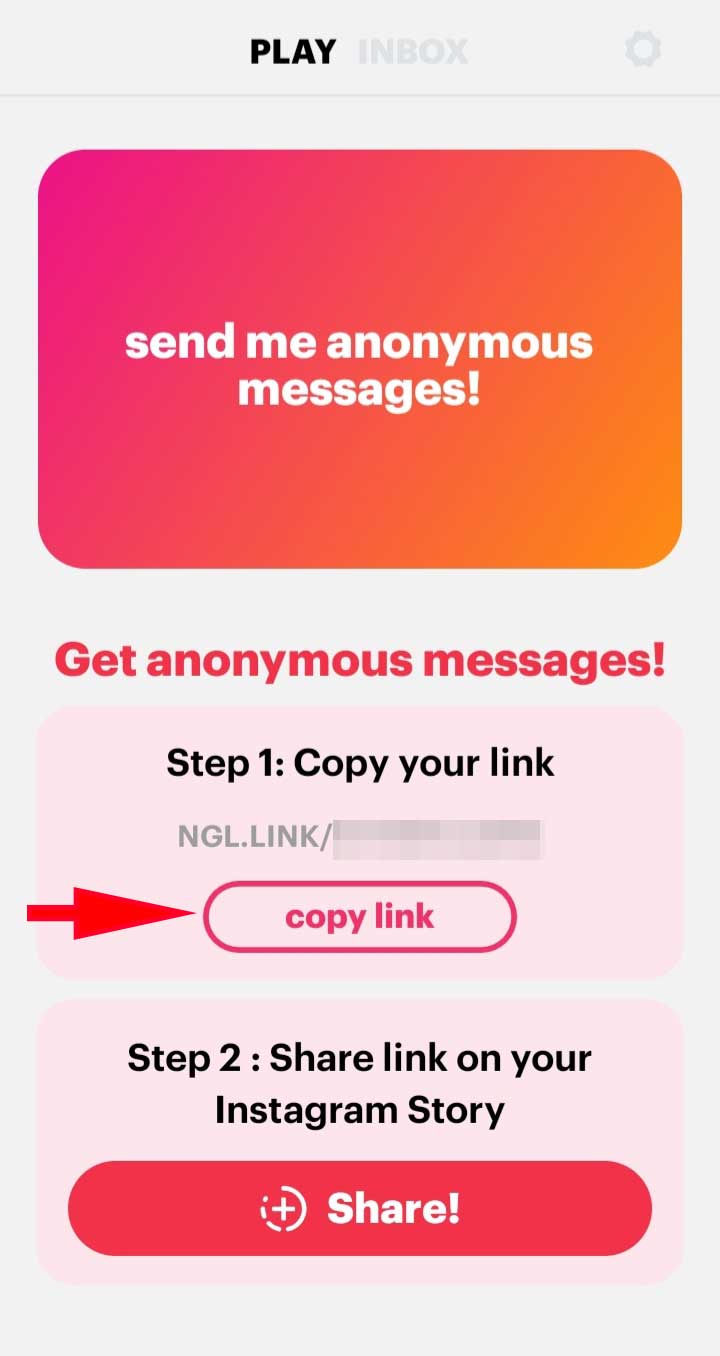Image resolution: width=720 pixels, height=1356 pixels.
Task: Share link to Instagram Story
Action: click(x=360, y=1208)
